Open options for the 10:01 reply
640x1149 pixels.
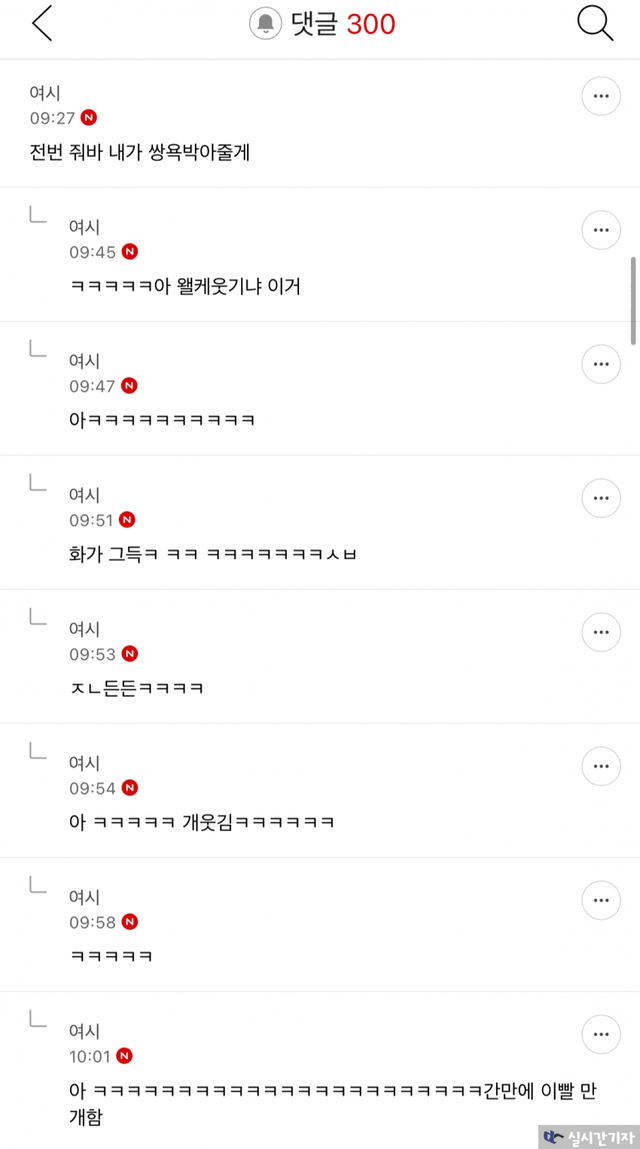tap(601, 1035)
